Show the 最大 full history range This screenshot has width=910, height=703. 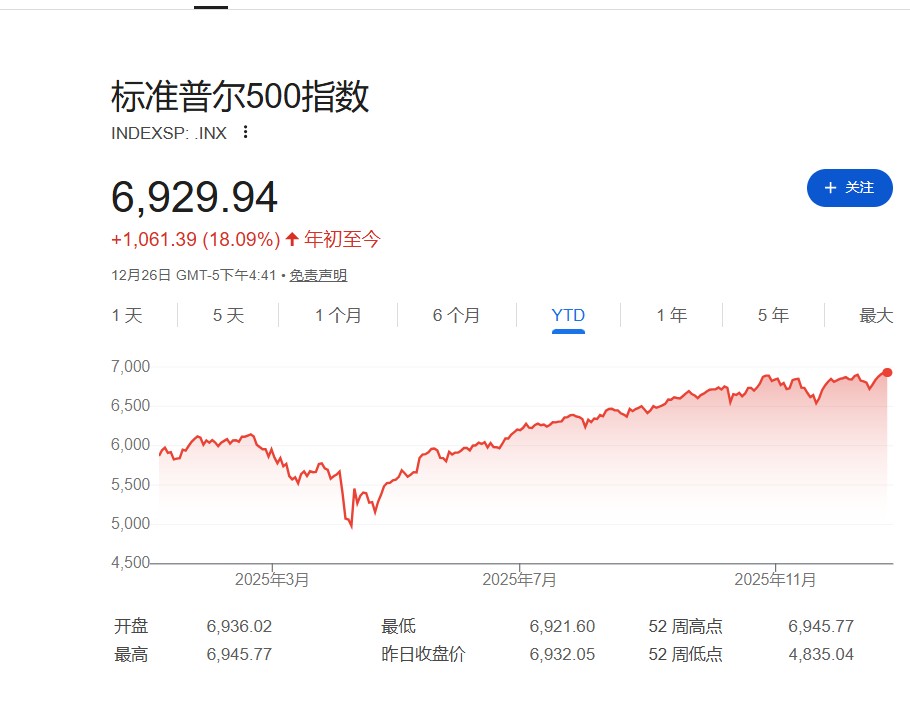(876, 315)
